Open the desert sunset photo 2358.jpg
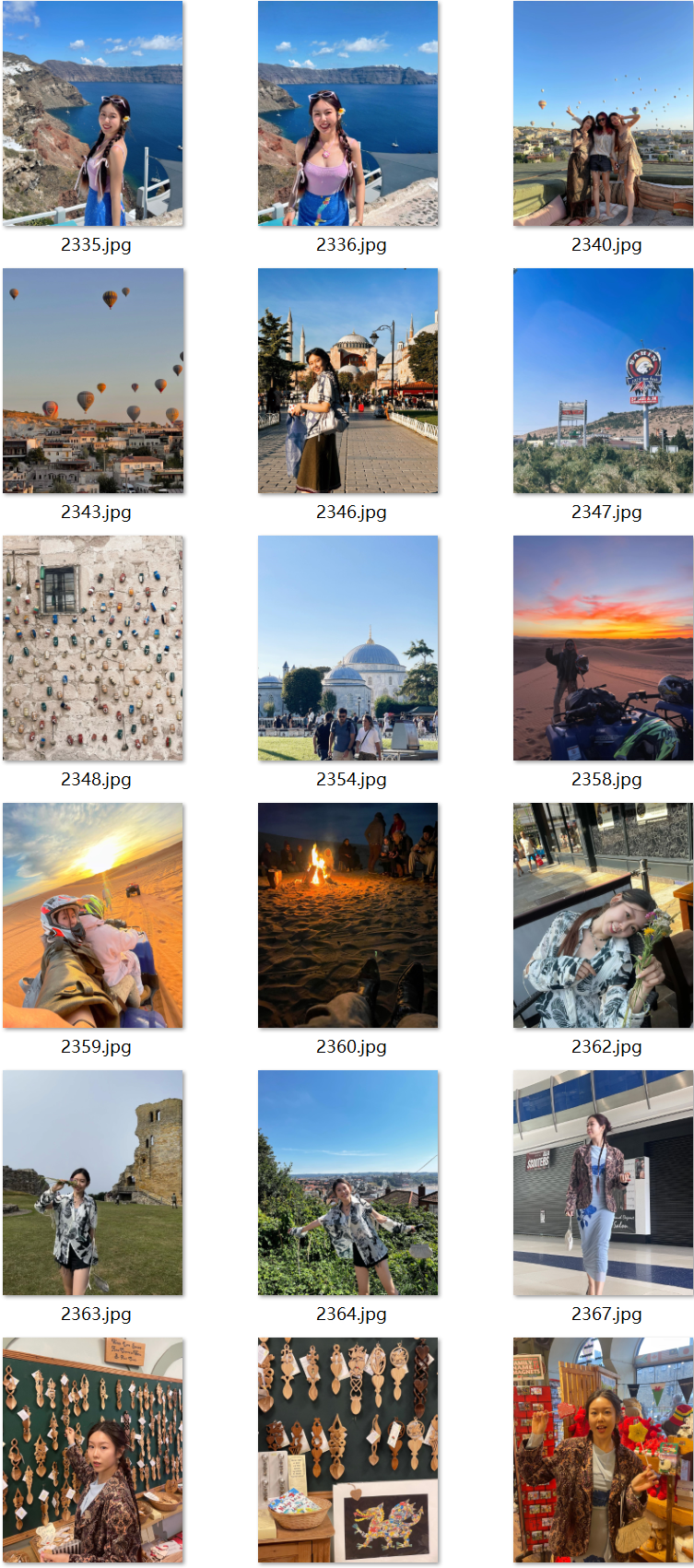This screenshot has height=1568, width=694. point(603,648)
